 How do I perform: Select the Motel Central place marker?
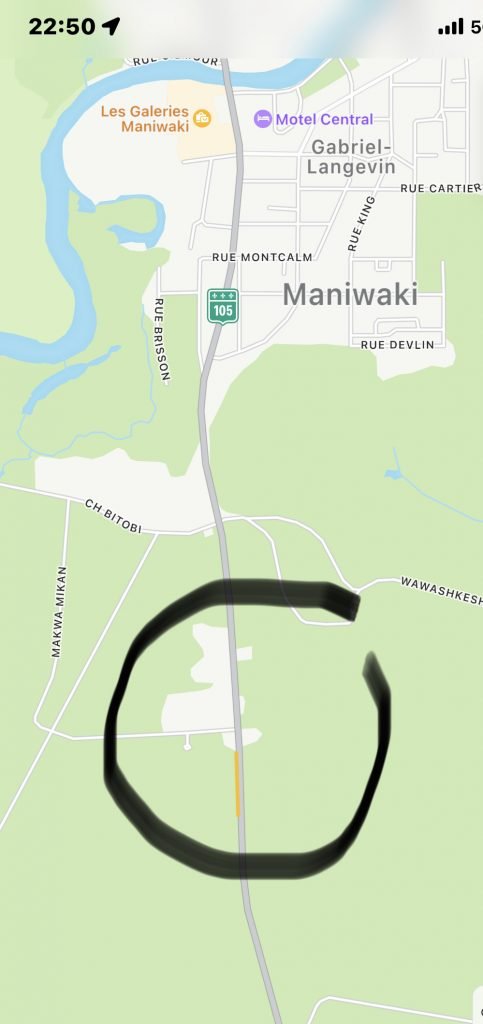coord(262,119)
